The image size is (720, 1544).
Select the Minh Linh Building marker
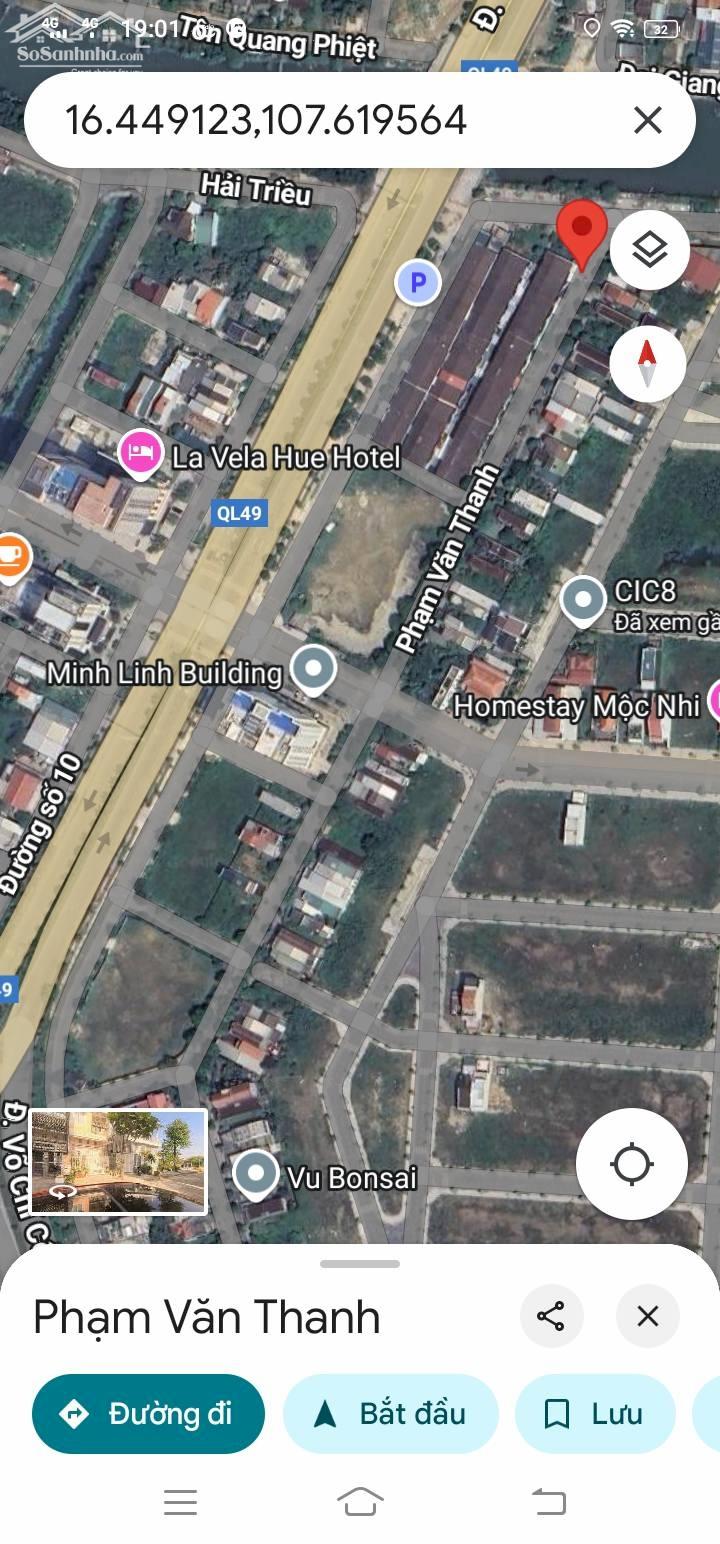click(x=313, y=670)
